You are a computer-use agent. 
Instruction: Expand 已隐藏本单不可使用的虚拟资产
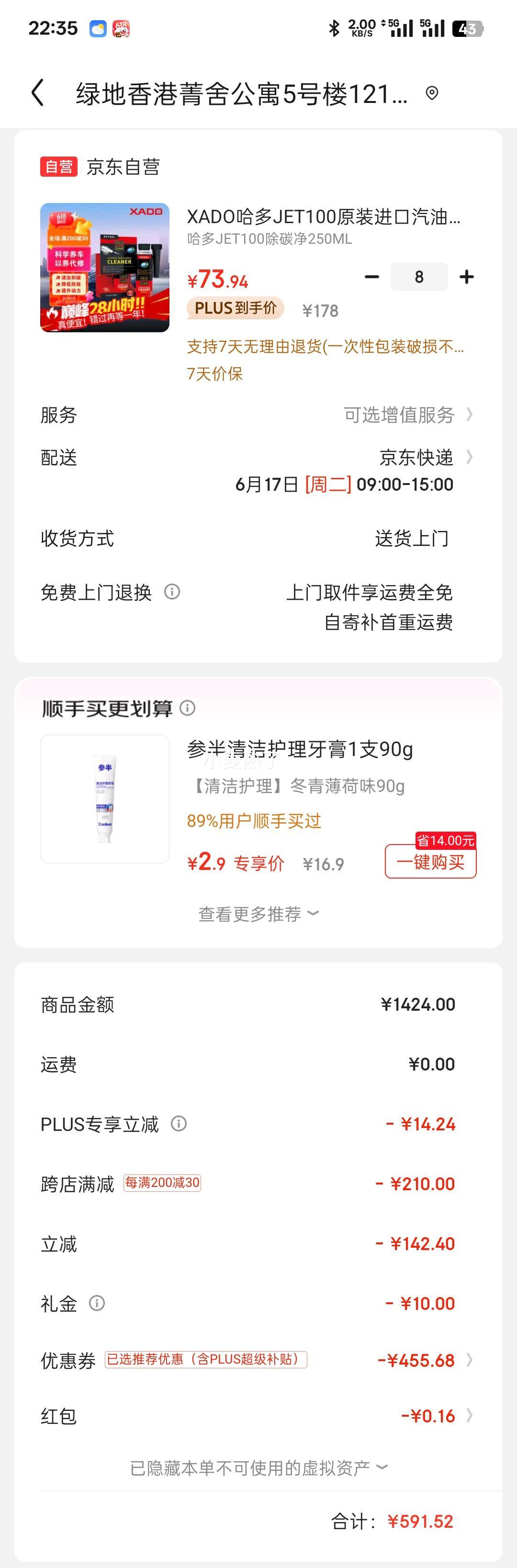258,1468
